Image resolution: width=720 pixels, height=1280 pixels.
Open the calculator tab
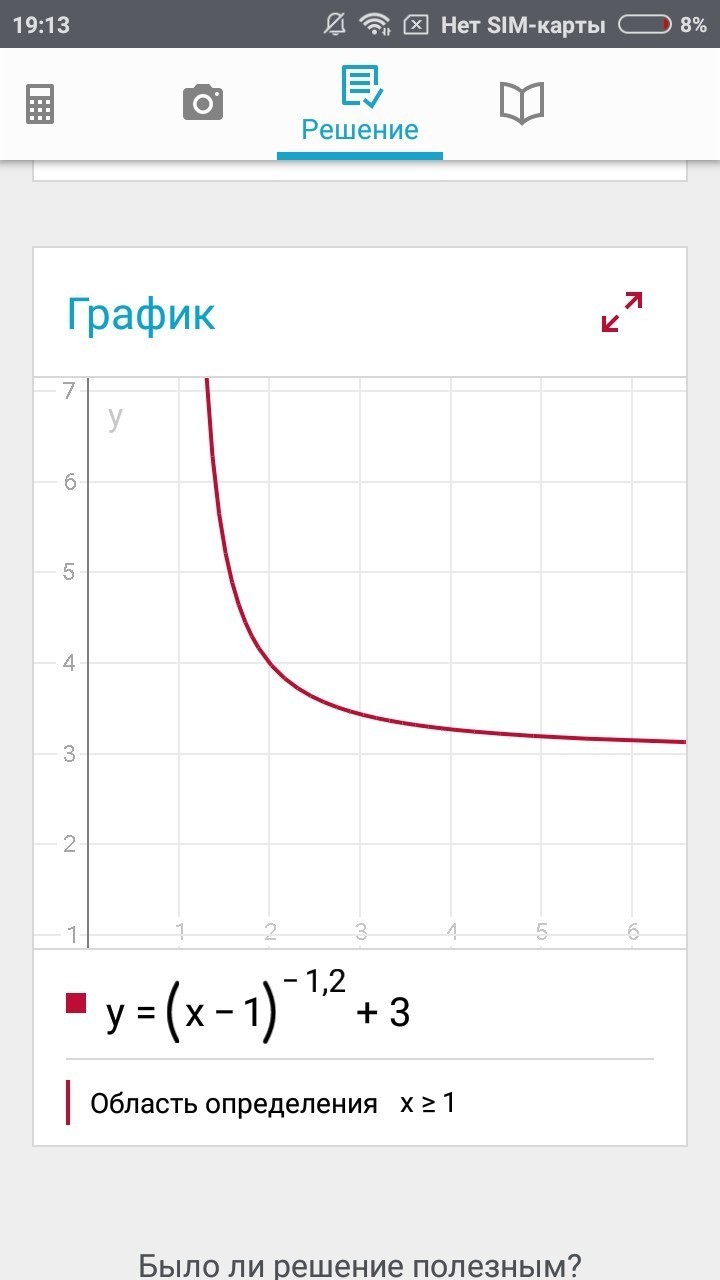(40, 103)
